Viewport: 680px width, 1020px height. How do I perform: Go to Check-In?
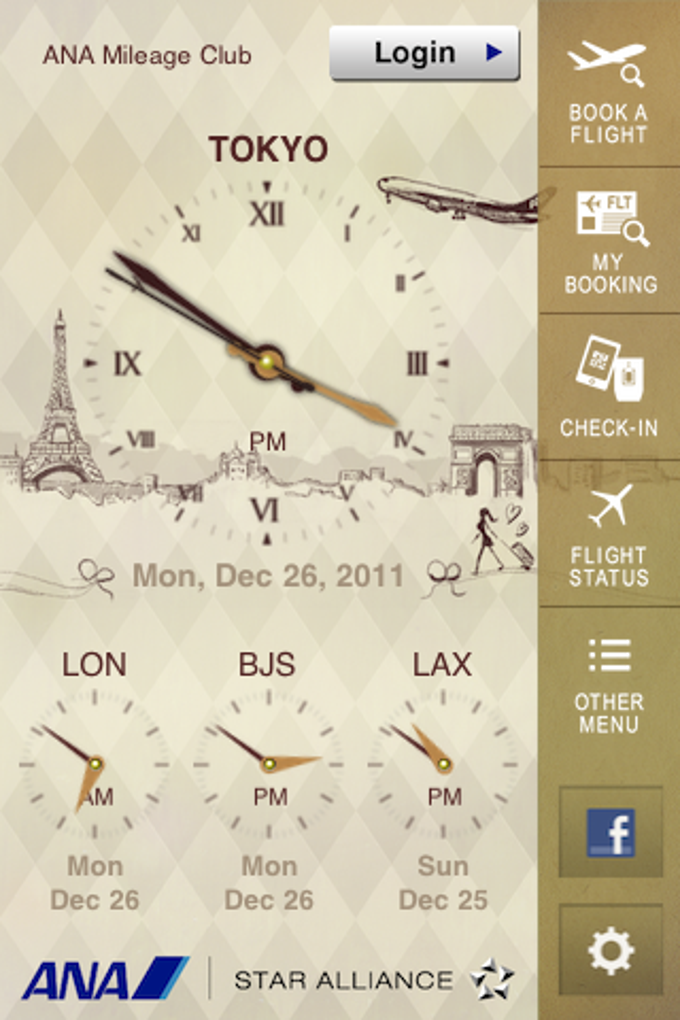click(x=608, y=387)
